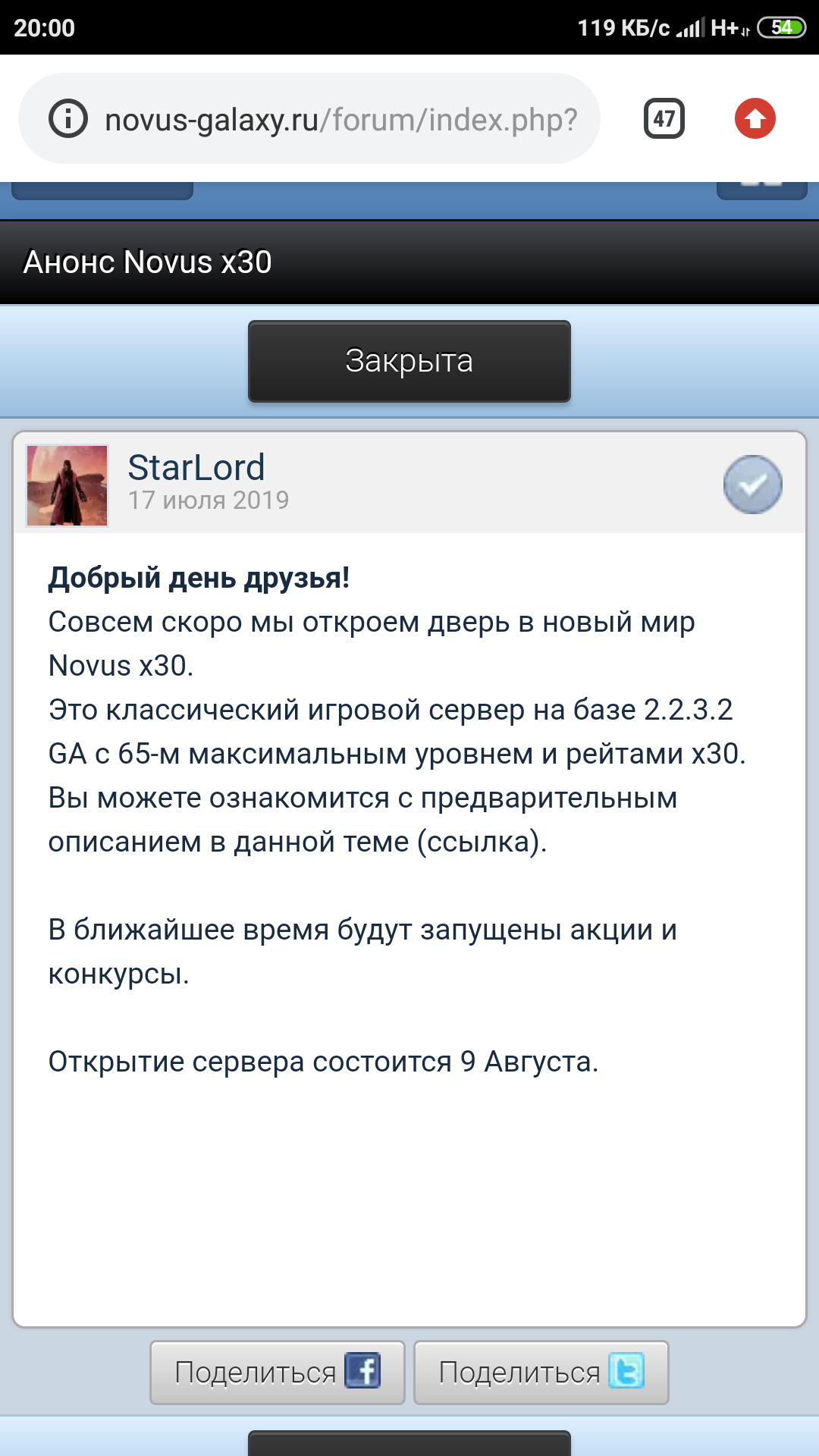Tap the URL address bar
Image resolution: width=819 pixels, height=1456 pixels.
(309, 119)
